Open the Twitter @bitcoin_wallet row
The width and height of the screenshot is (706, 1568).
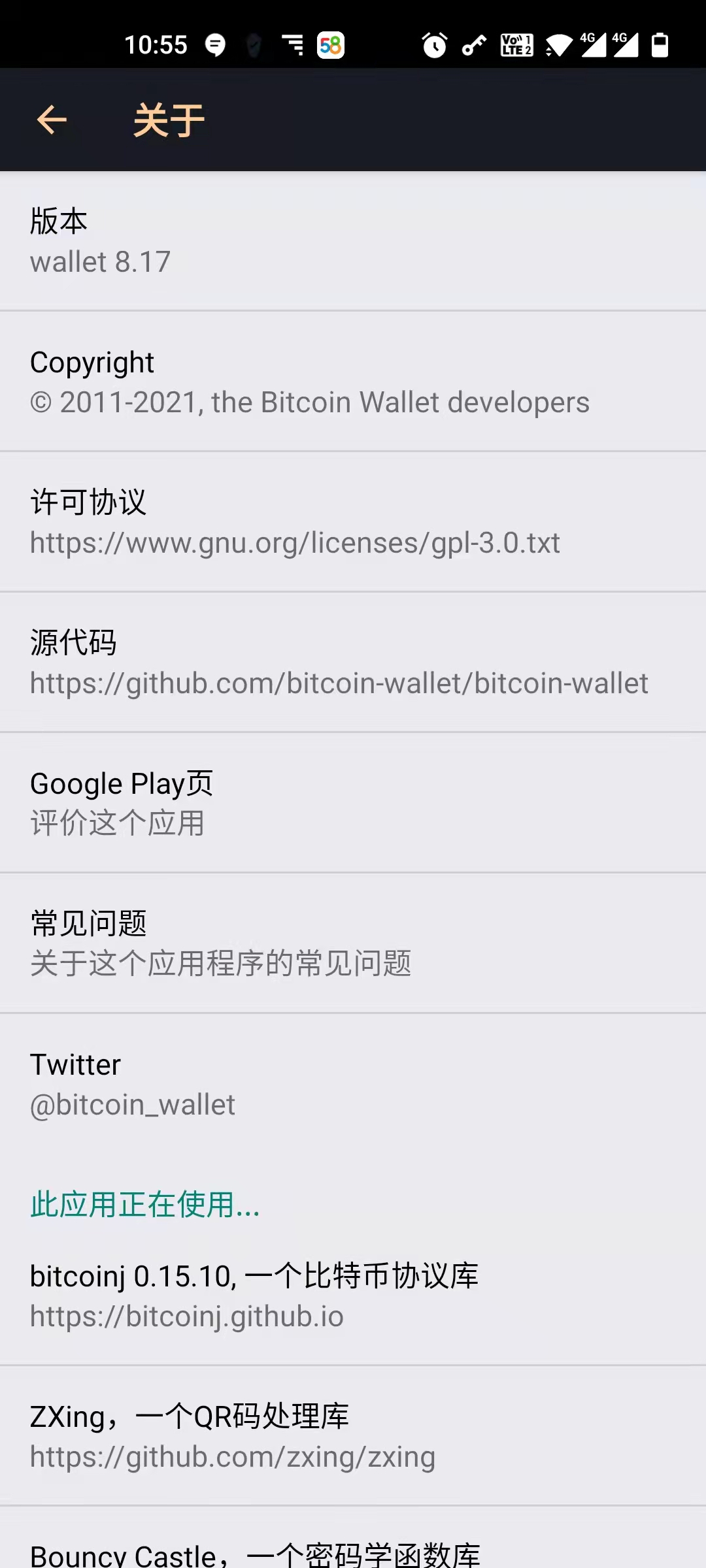pyautogui.click(x=353, y=1084)
